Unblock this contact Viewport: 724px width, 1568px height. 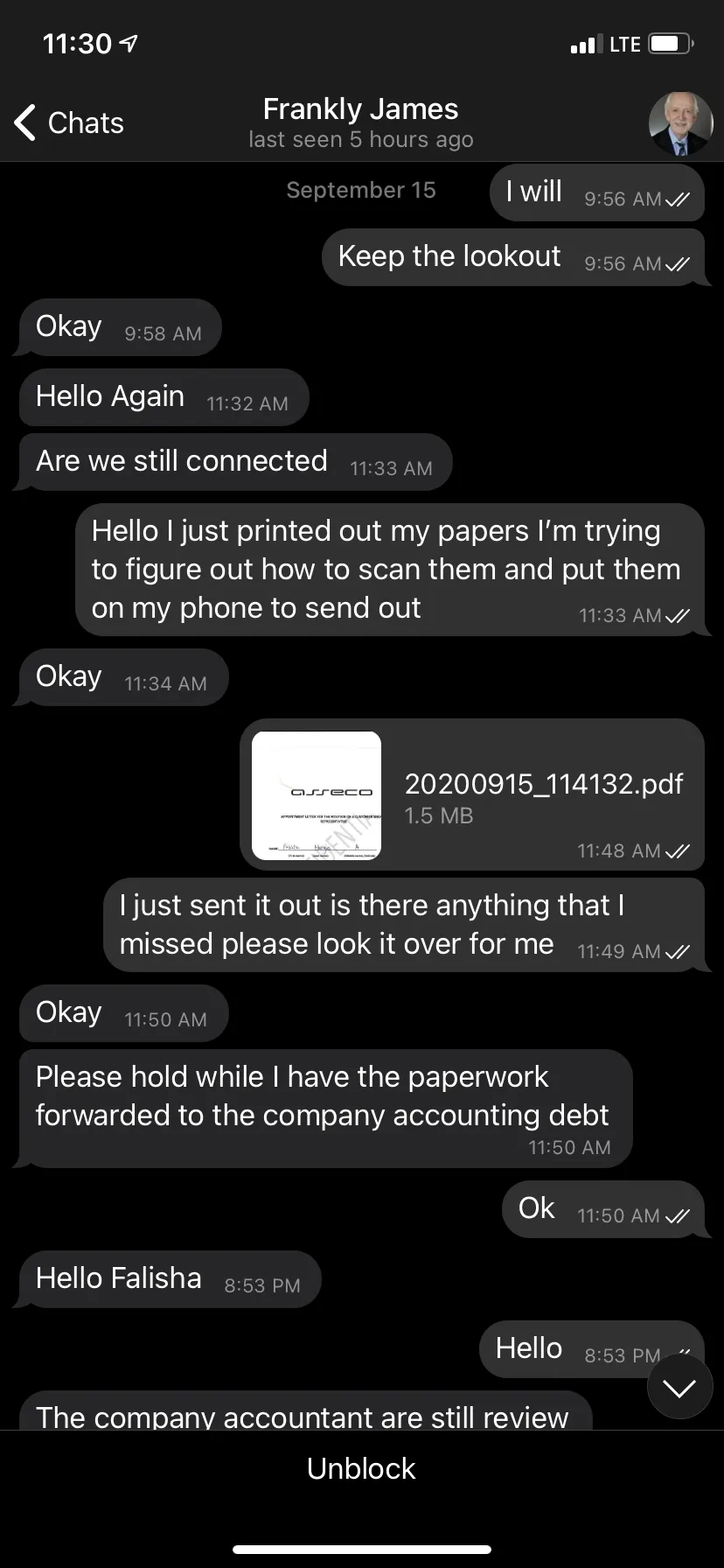coord(361,1468)
